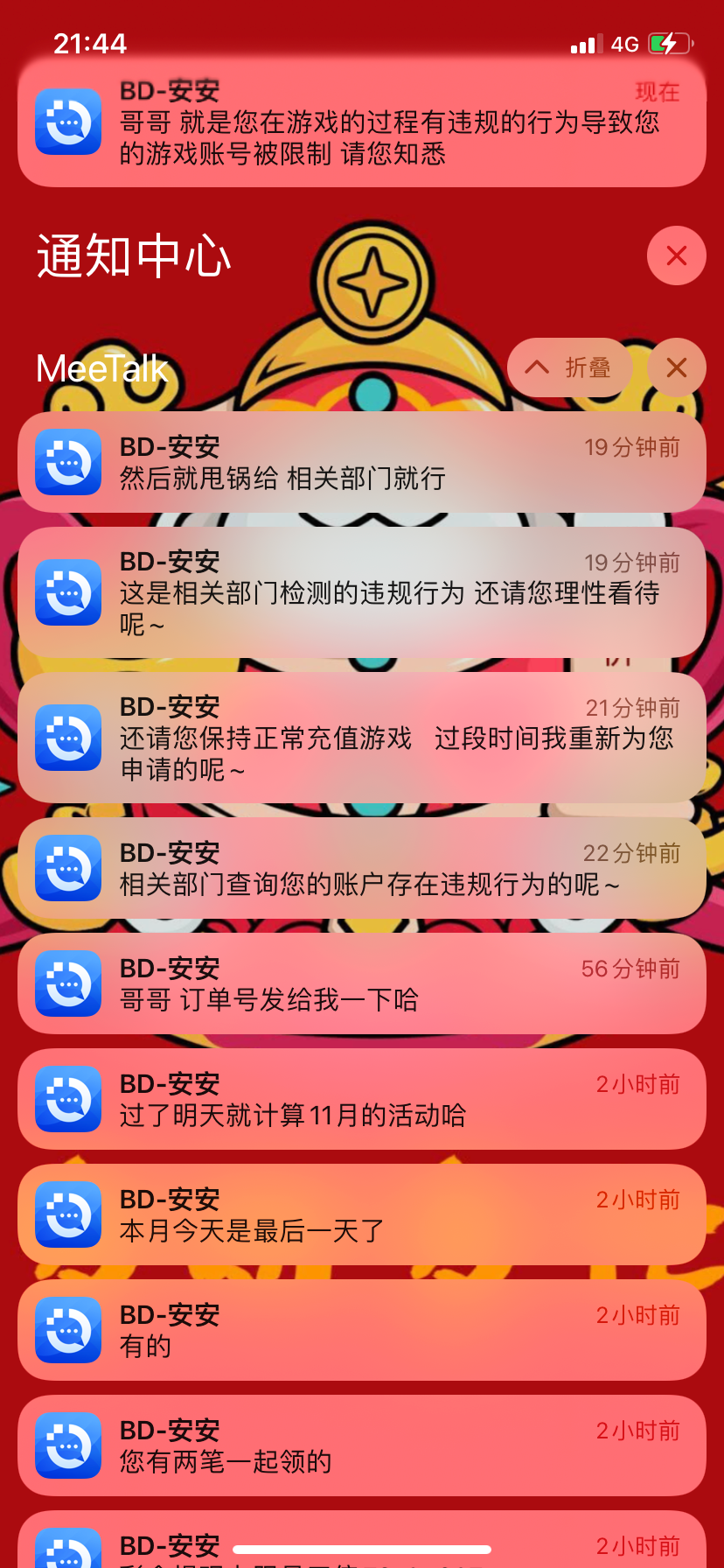Tap the progress bar on the bottom notification
The width and height of the screenshot is (724, 1568).
(x=362, y=1543)
